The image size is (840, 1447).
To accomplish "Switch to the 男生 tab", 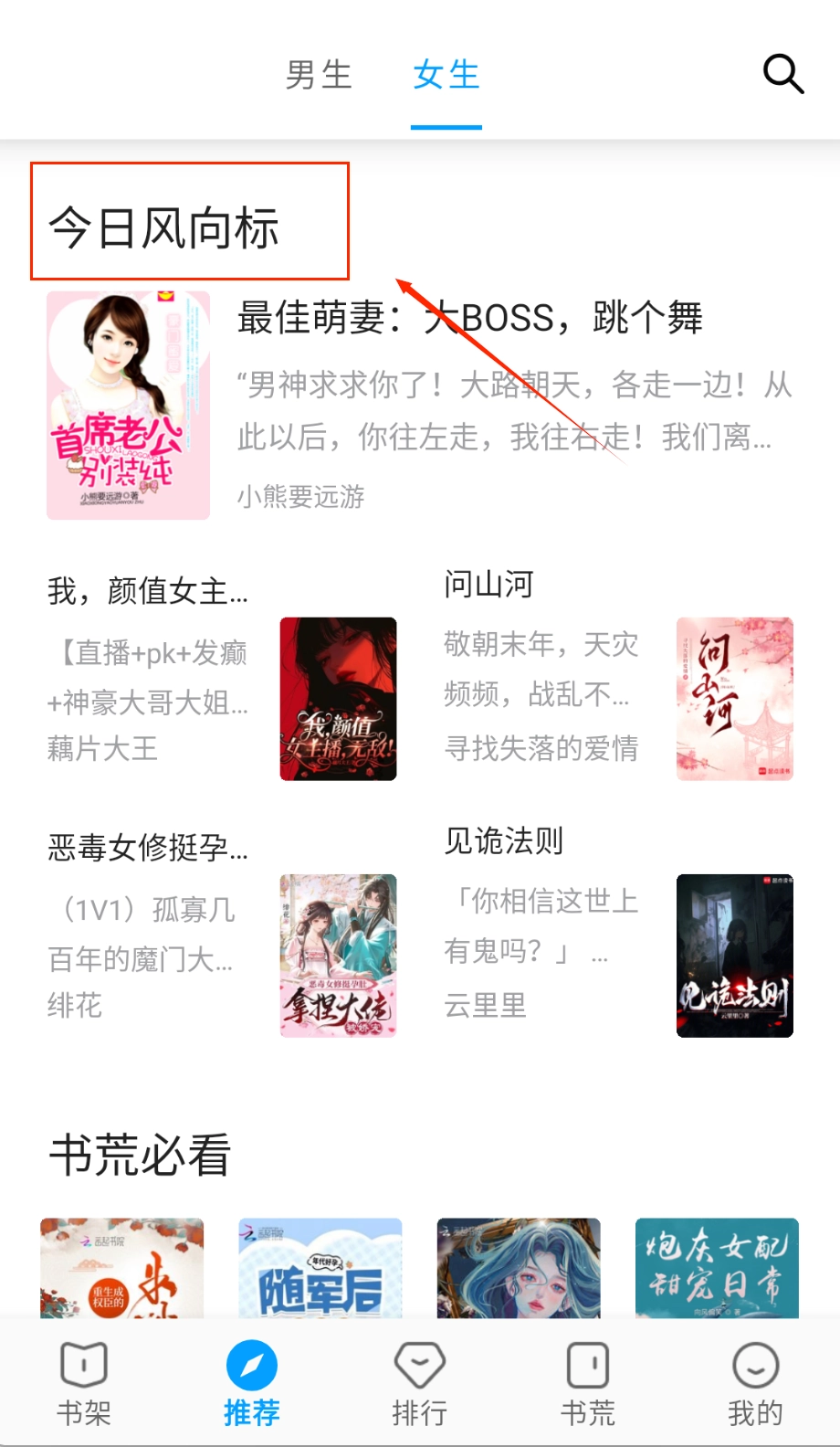I will pos(319,76).
